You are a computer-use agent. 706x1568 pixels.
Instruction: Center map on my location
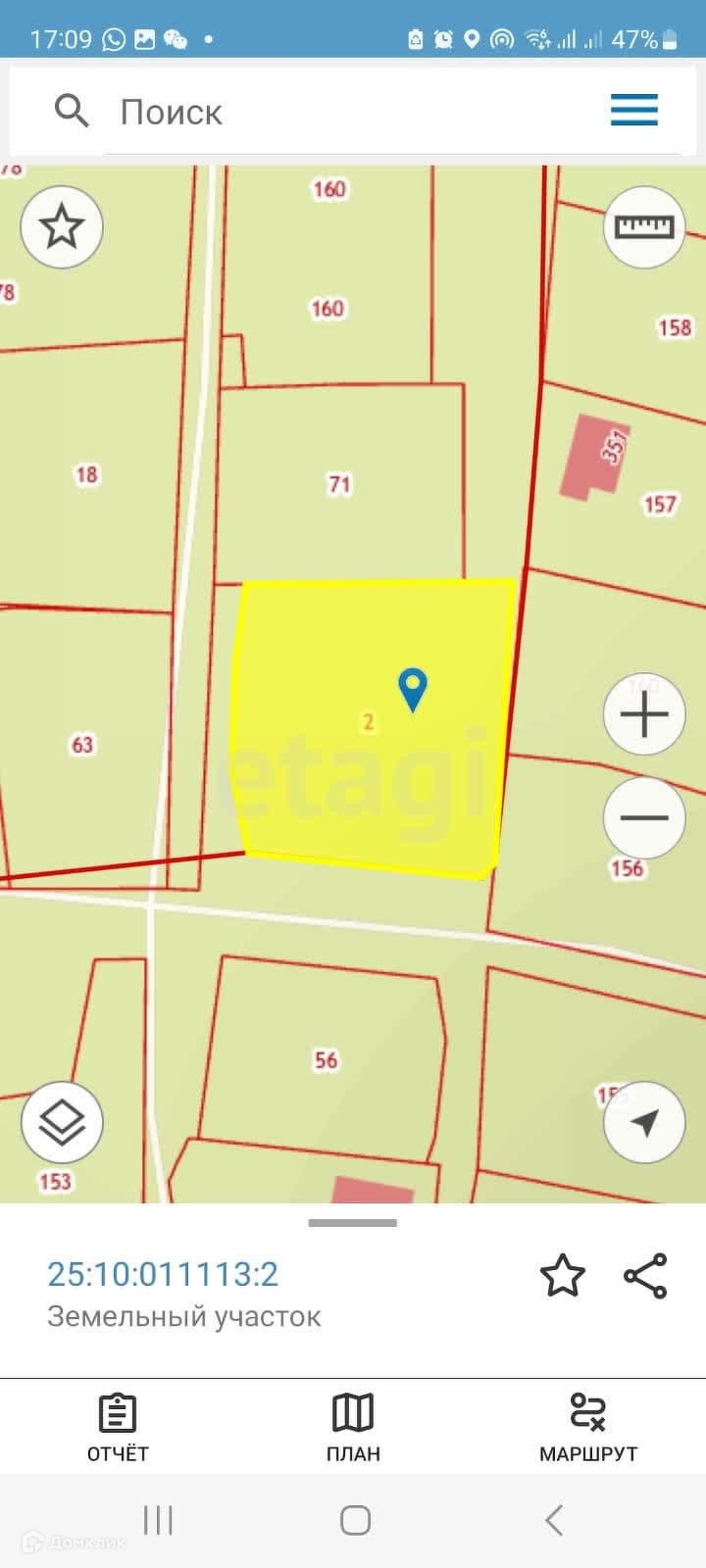pyautogui.click(x=643, y=1122)
